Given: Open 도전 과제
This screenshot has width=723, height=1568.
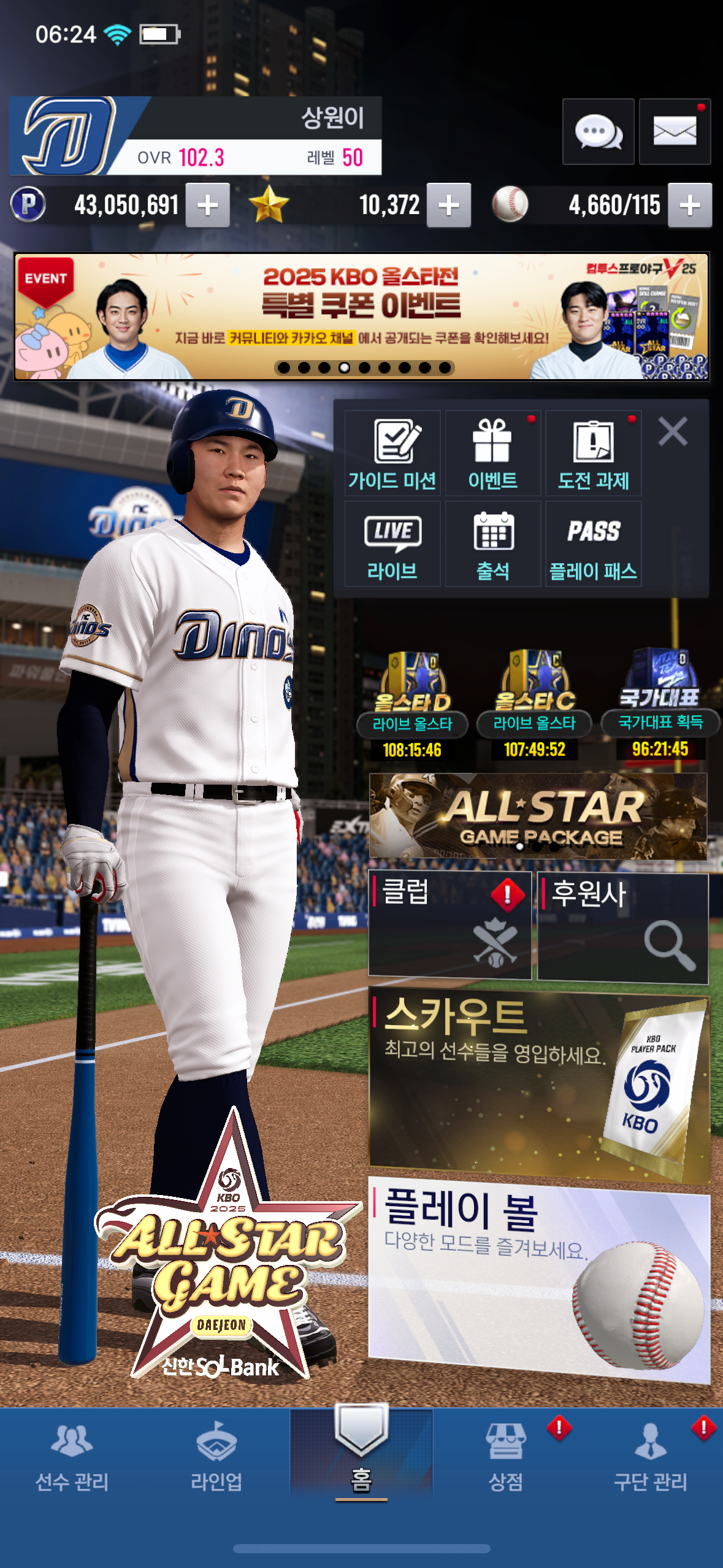Looking at the screenshot, I should [593, 453].
